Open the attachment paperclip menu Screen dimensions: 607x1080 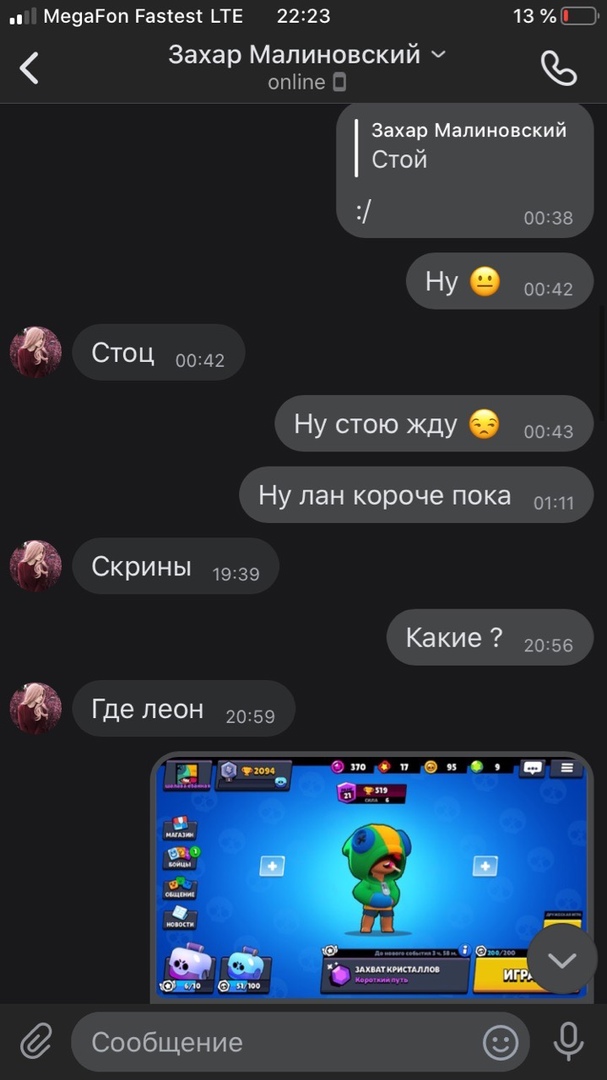36,1042
